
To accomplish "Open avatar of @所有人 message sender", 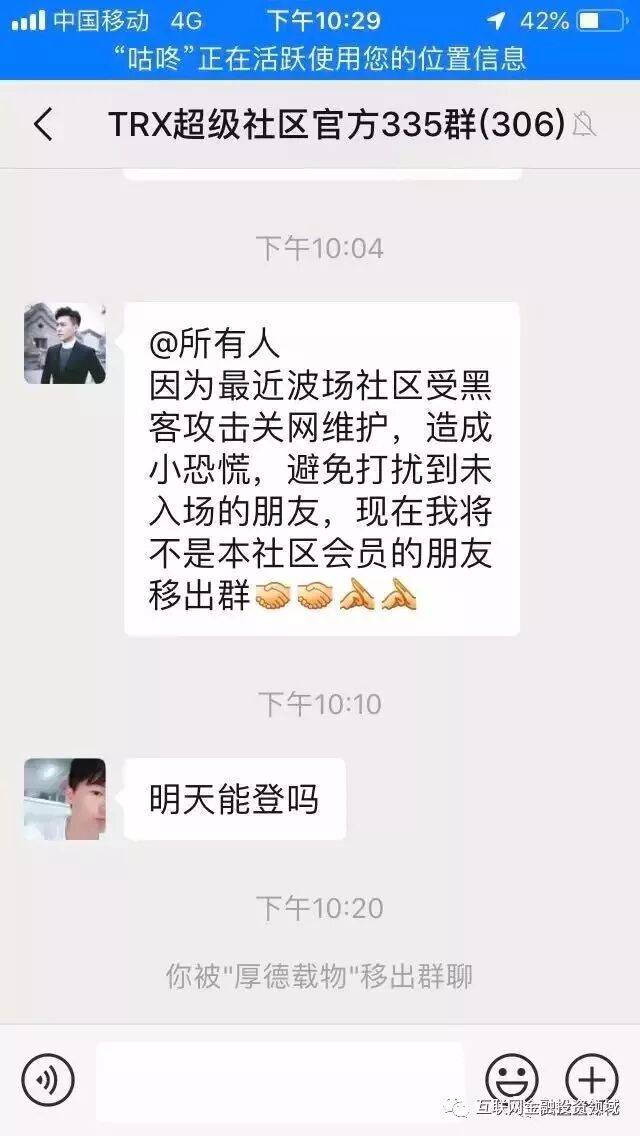I will pyautogui.click(x=65, y=344).
